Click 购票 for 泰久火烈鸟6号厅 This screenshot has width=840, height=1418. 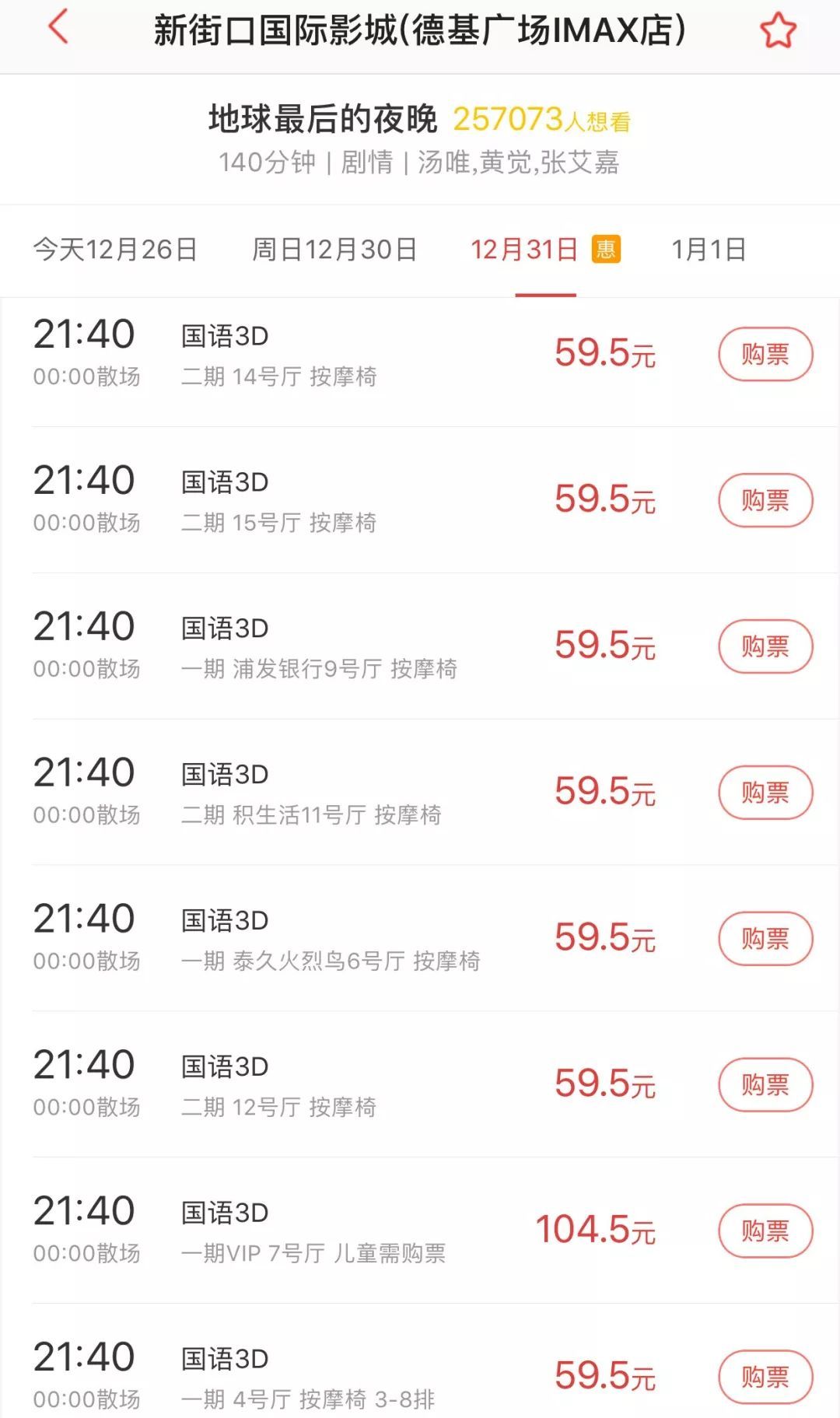tap(765, 938)
